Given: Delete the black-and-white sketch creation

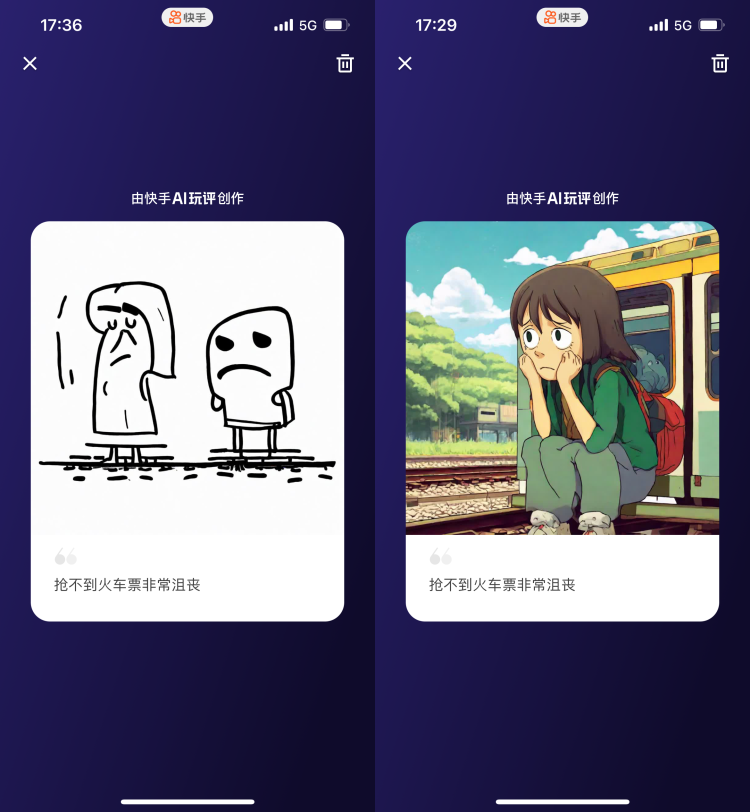Looking at the screenshot, I should (x=345, y=64).
